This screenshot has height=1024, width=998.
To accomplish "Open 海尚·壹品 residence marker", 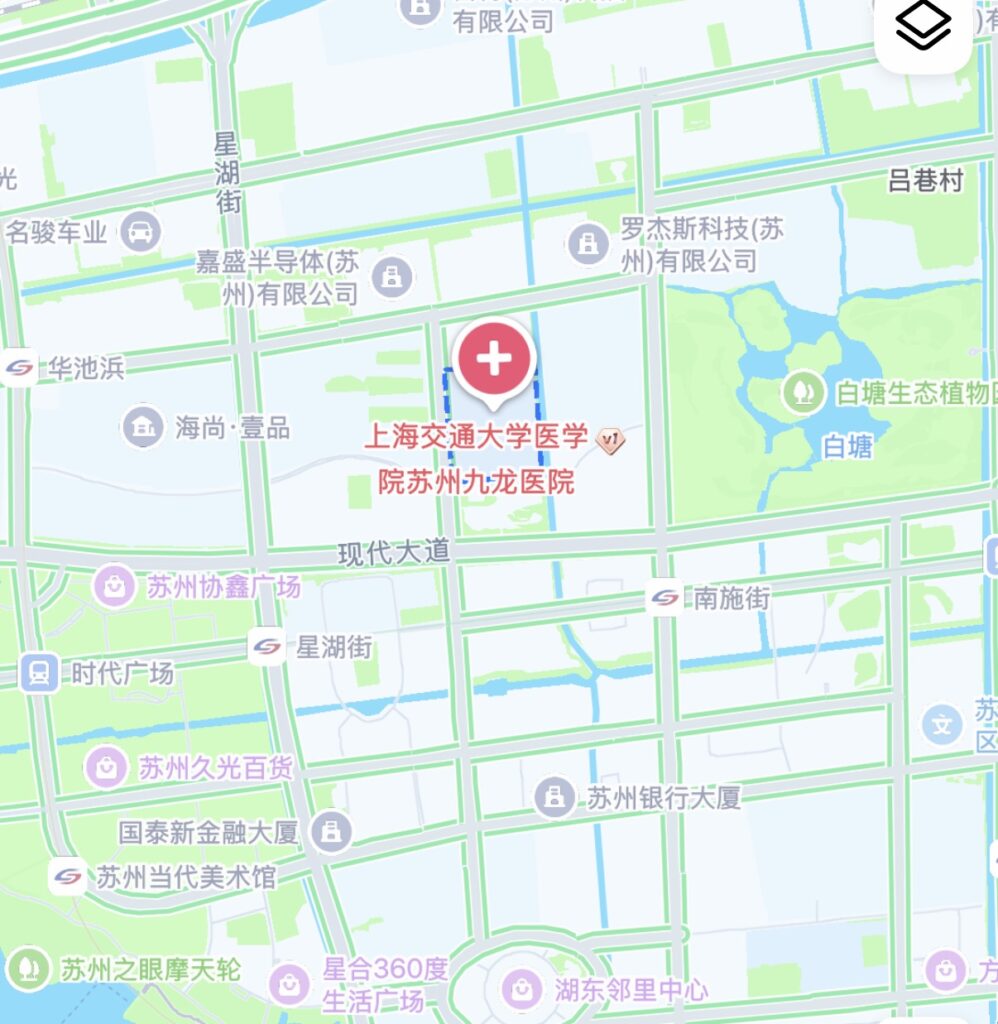I will [x=144, y=428].
